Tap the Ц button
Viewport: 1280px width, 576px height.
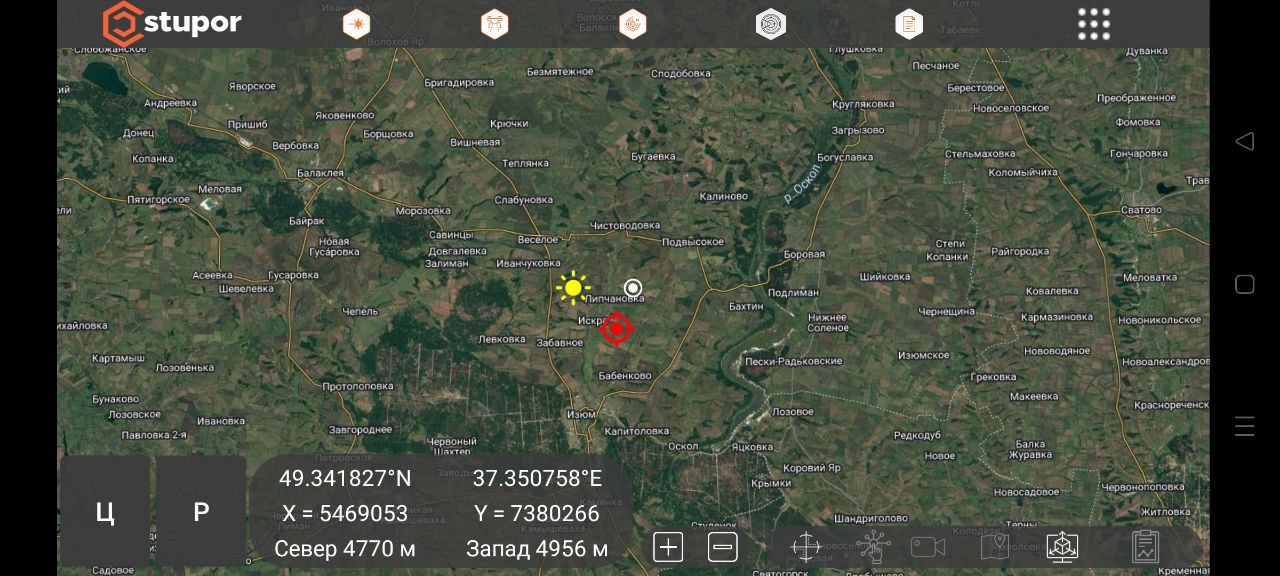pyautogui.click(x=105, y=512)
